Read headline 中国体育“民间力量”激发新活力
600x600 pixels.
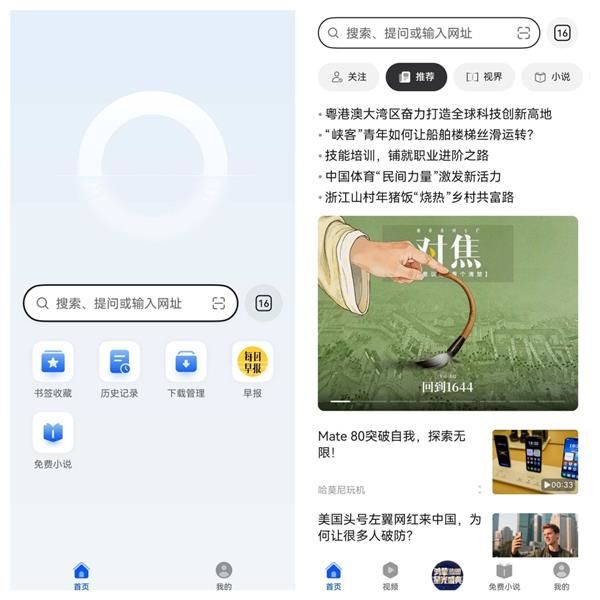412,177
